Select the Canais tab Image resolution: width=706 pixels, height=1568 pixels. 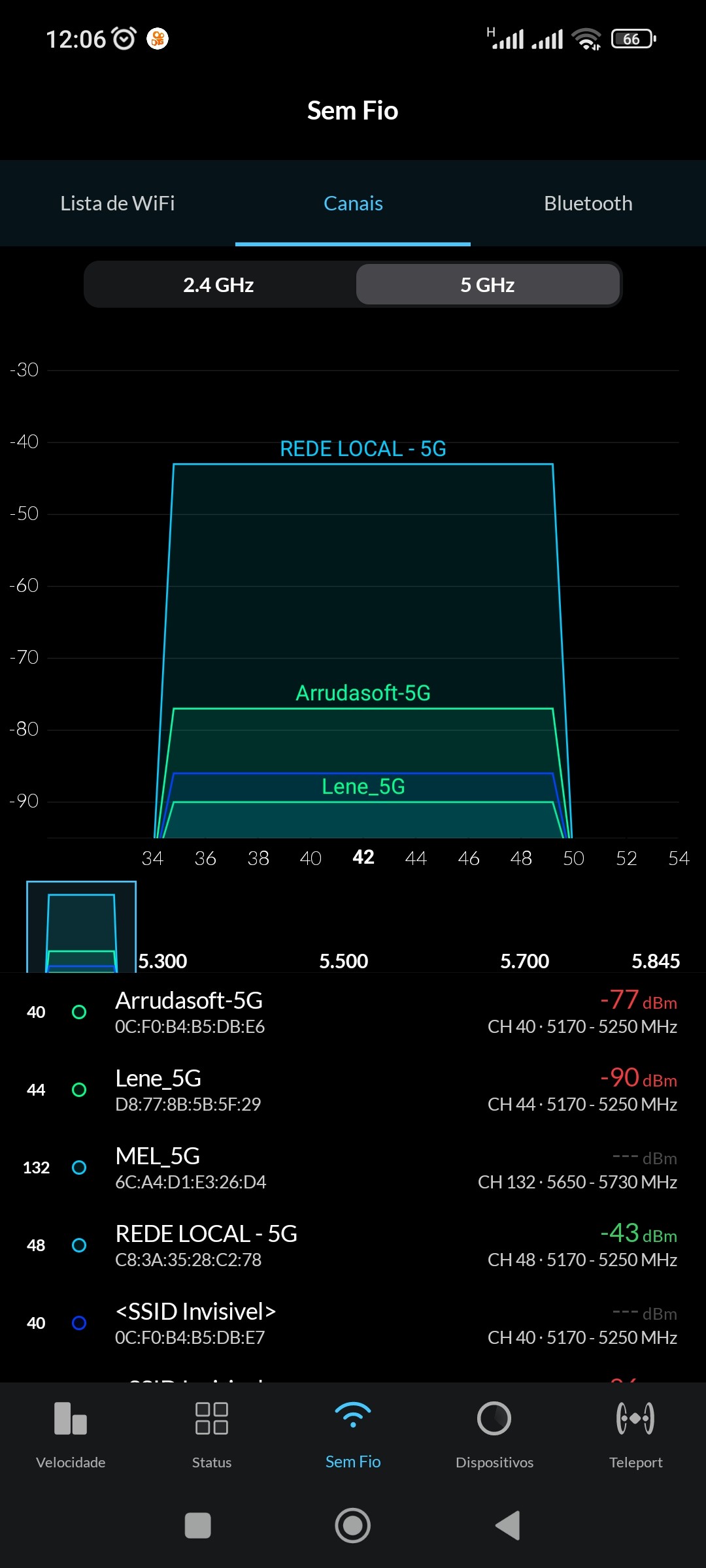(x=353, y=203)
